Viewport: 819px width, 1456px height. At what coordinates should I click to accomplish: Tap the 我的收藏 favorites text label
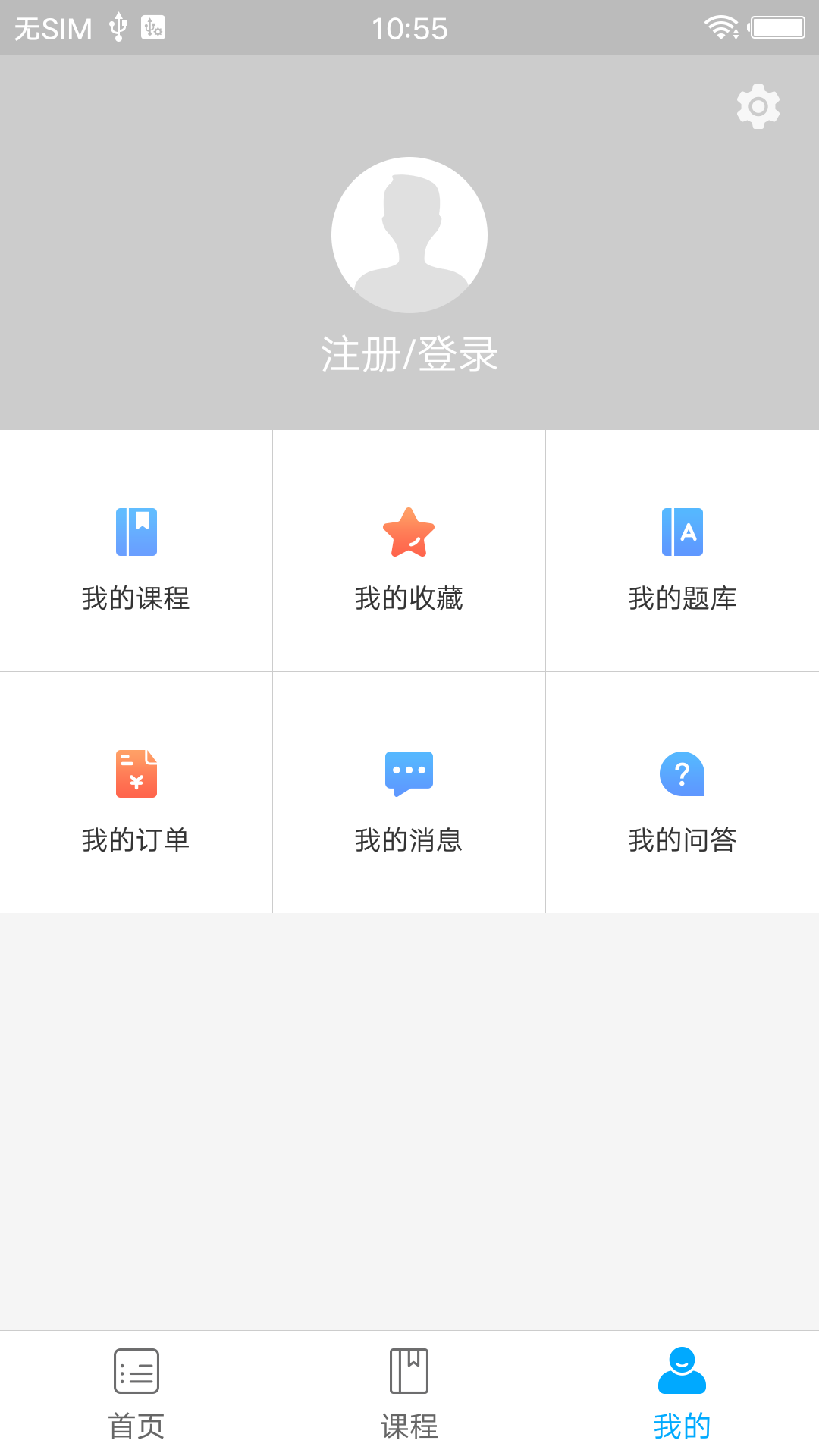tap(409, 599)
